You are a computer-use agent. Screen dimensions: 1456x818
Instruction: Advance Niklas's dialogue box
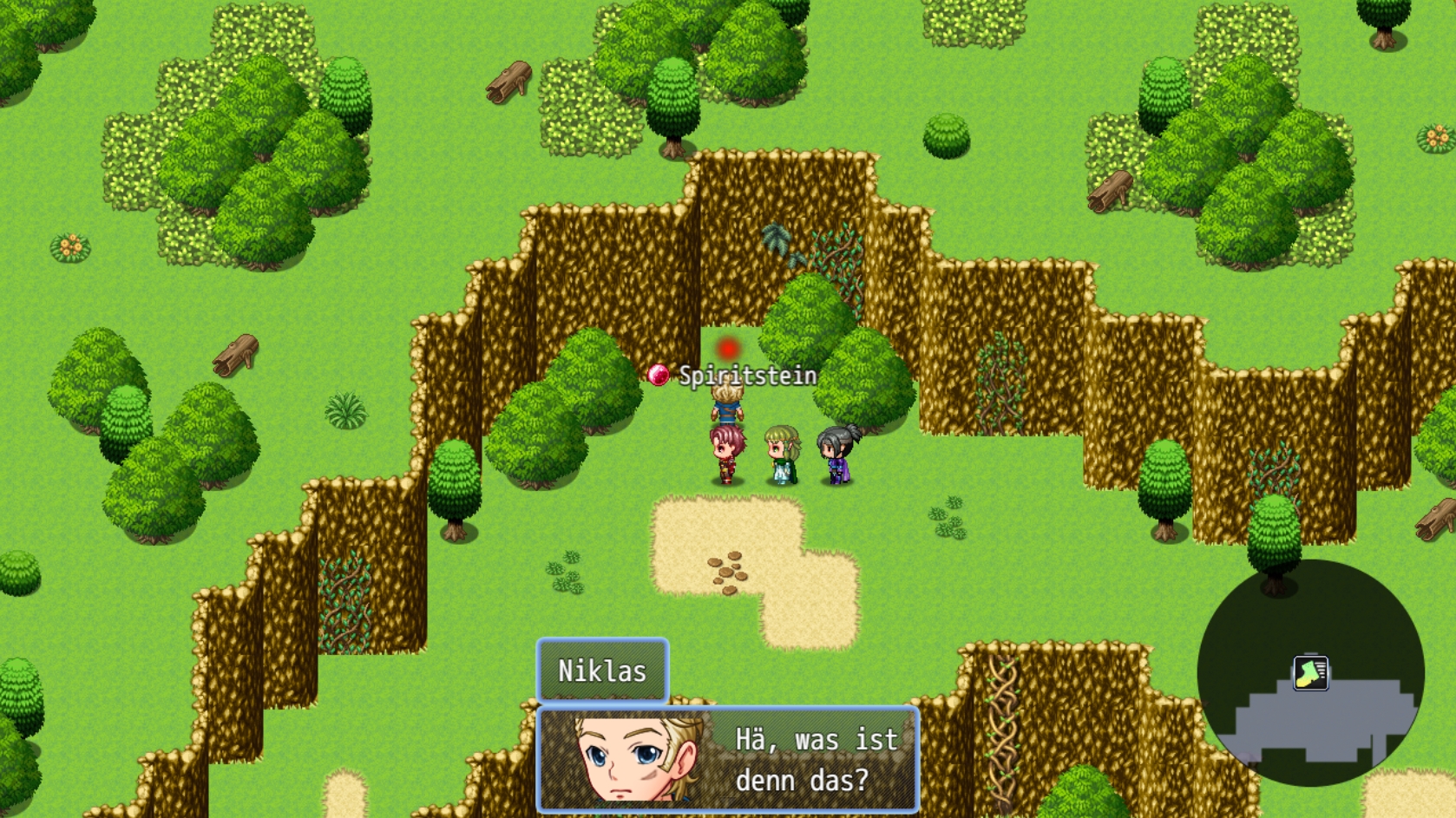pos(727,760)
